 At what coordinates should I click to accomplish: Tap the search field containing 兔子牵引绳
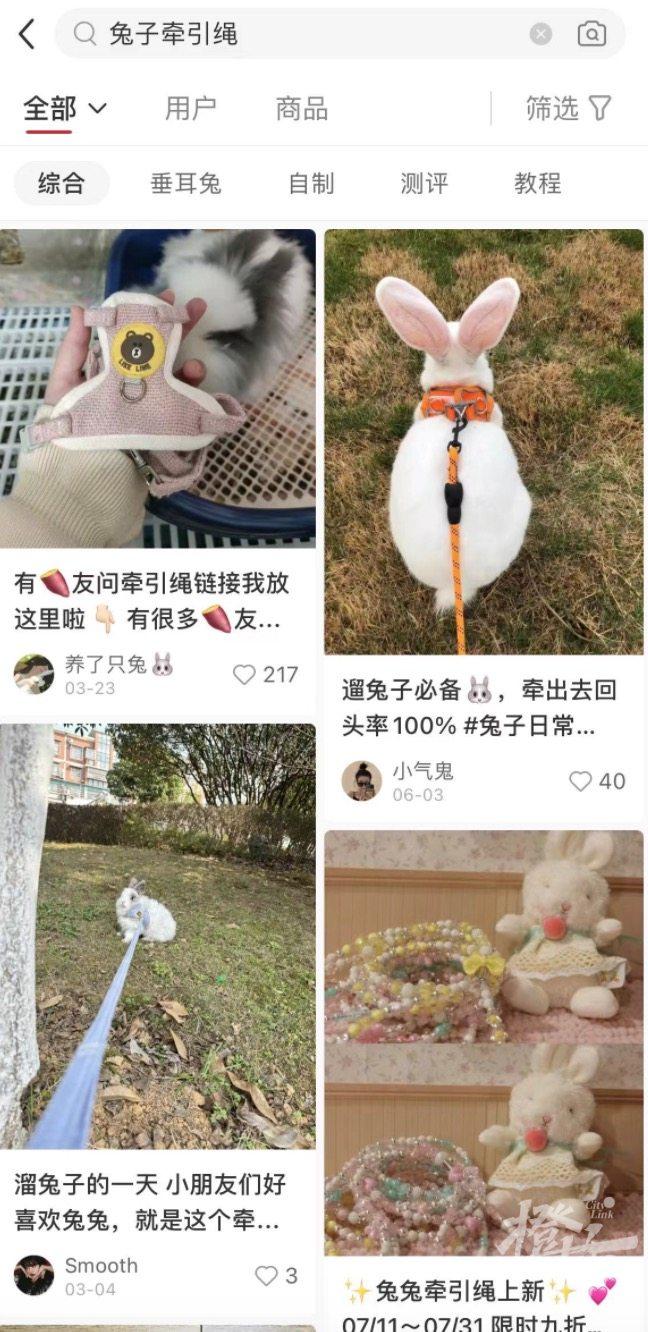point(300,34)
